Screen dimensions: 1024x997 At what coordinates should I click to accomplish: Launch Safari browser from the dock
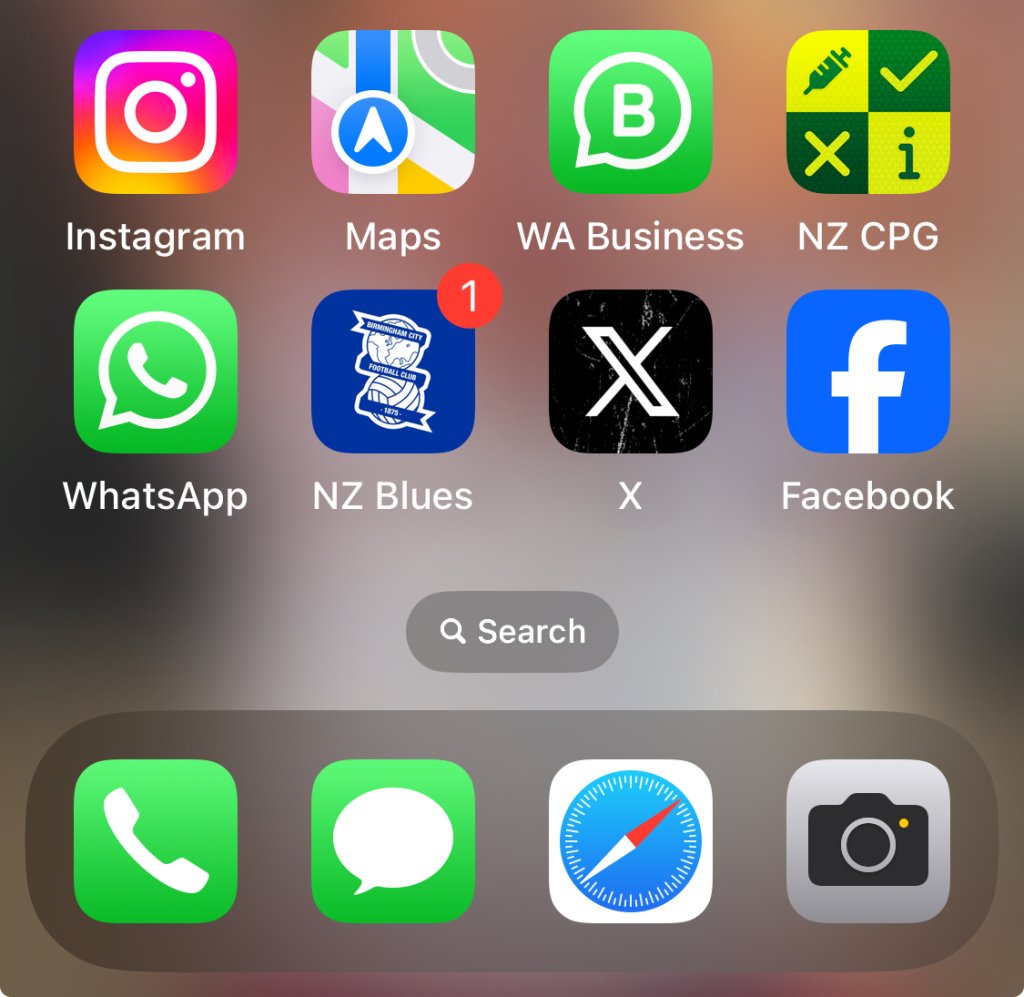(630, 841)
